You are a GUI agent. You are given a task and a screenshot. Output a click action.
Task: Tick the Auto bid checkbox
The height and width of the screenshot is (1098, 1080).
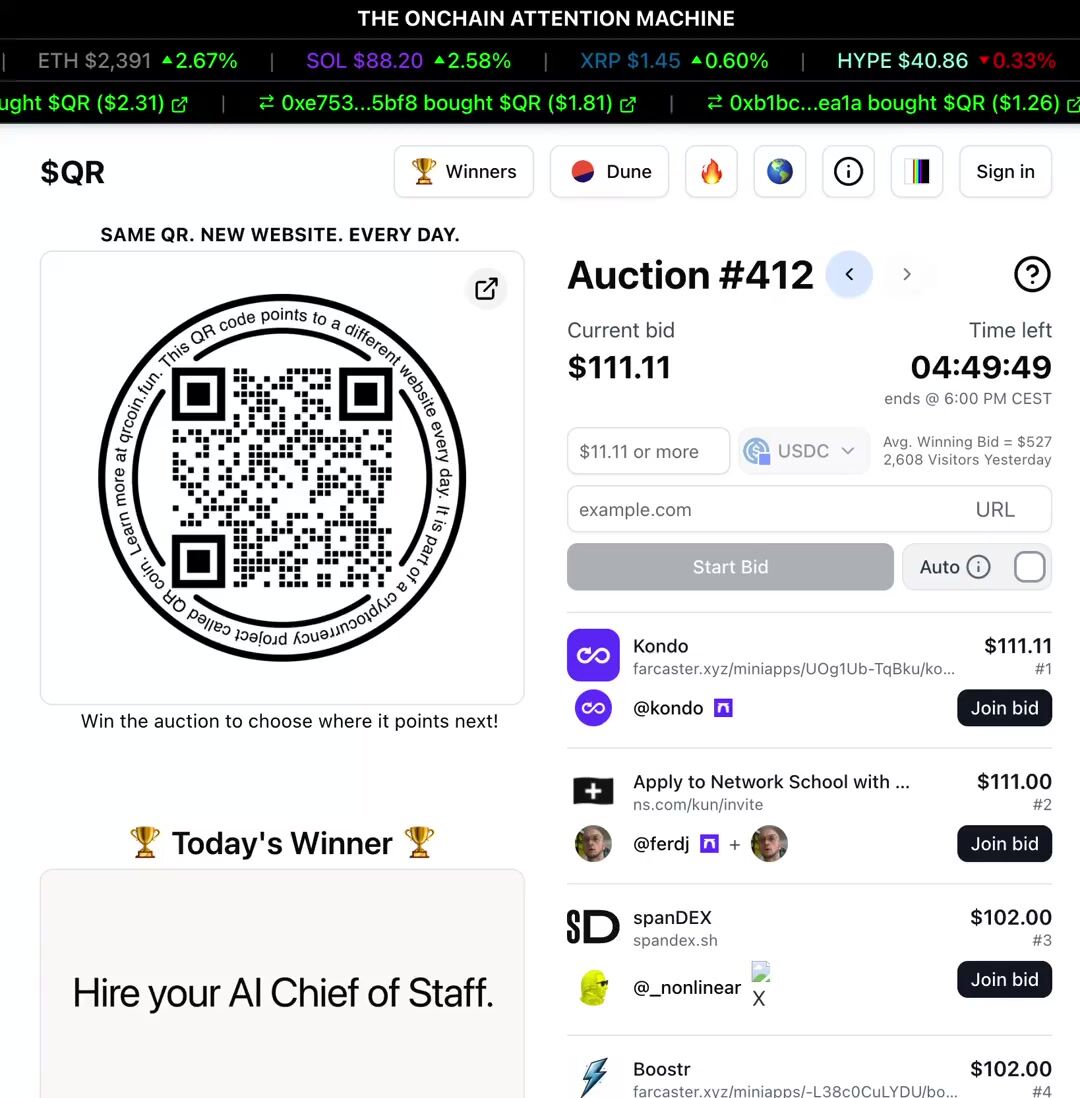pos(1029,567)
